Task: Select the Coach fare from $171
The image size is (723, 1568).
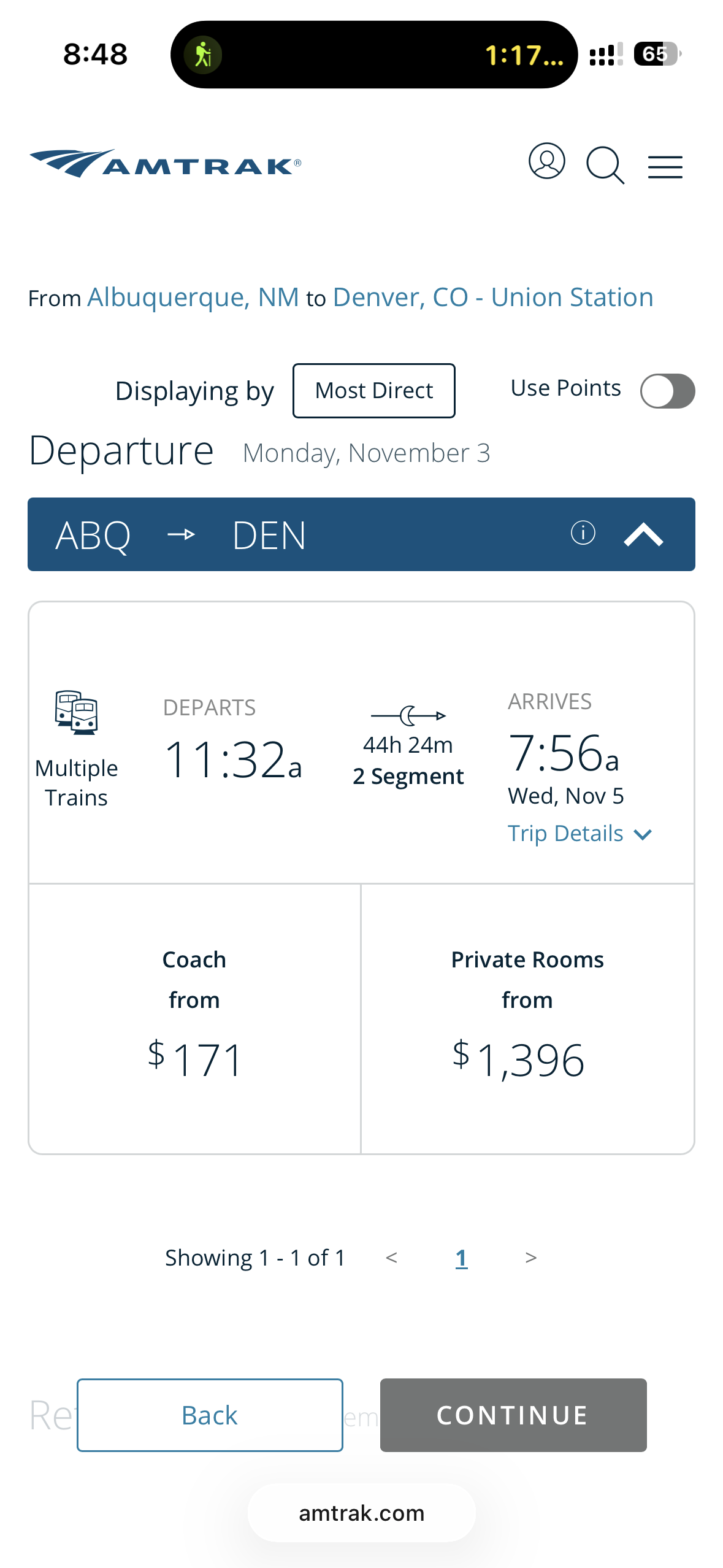Action: point(194,1018)
